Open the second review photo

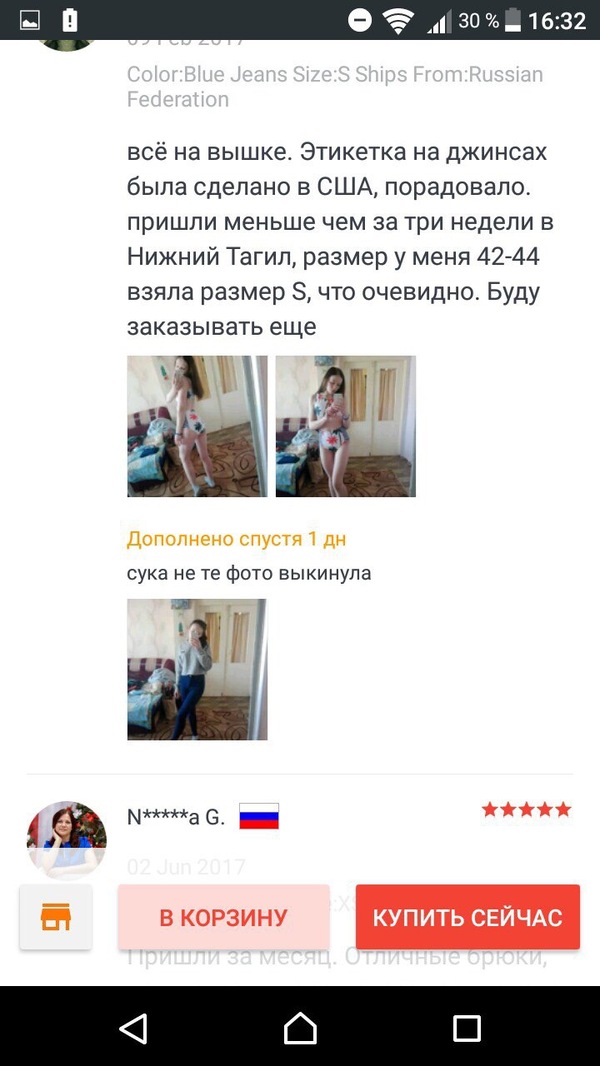pyautogui.click(x=345, y=426)
